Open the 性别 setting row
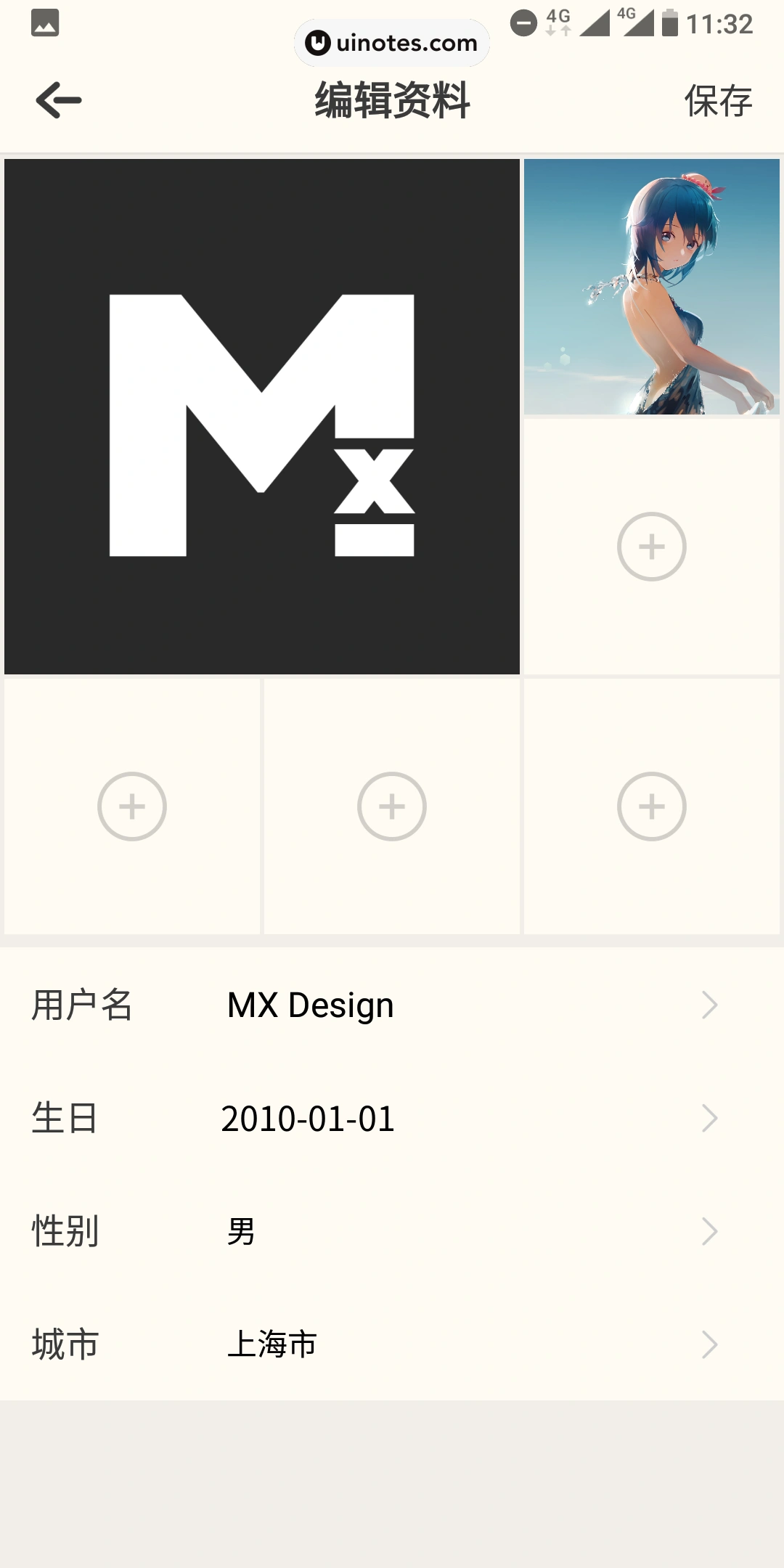Screen dimensions: 784x1568 point(392,1232)
